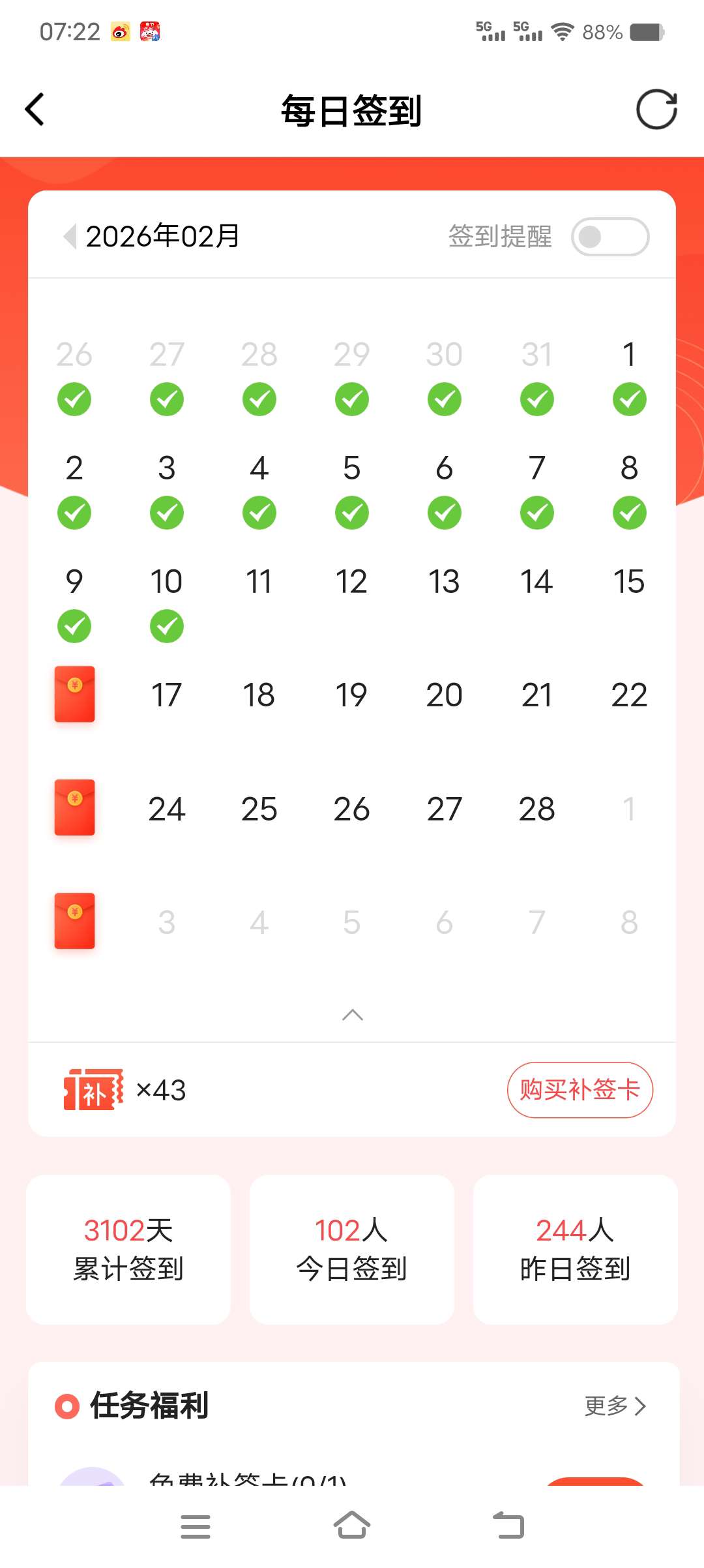Enable the 签到提醒 reminder switch
Screen dimensions: 704x1568
[x=609, y=237]
